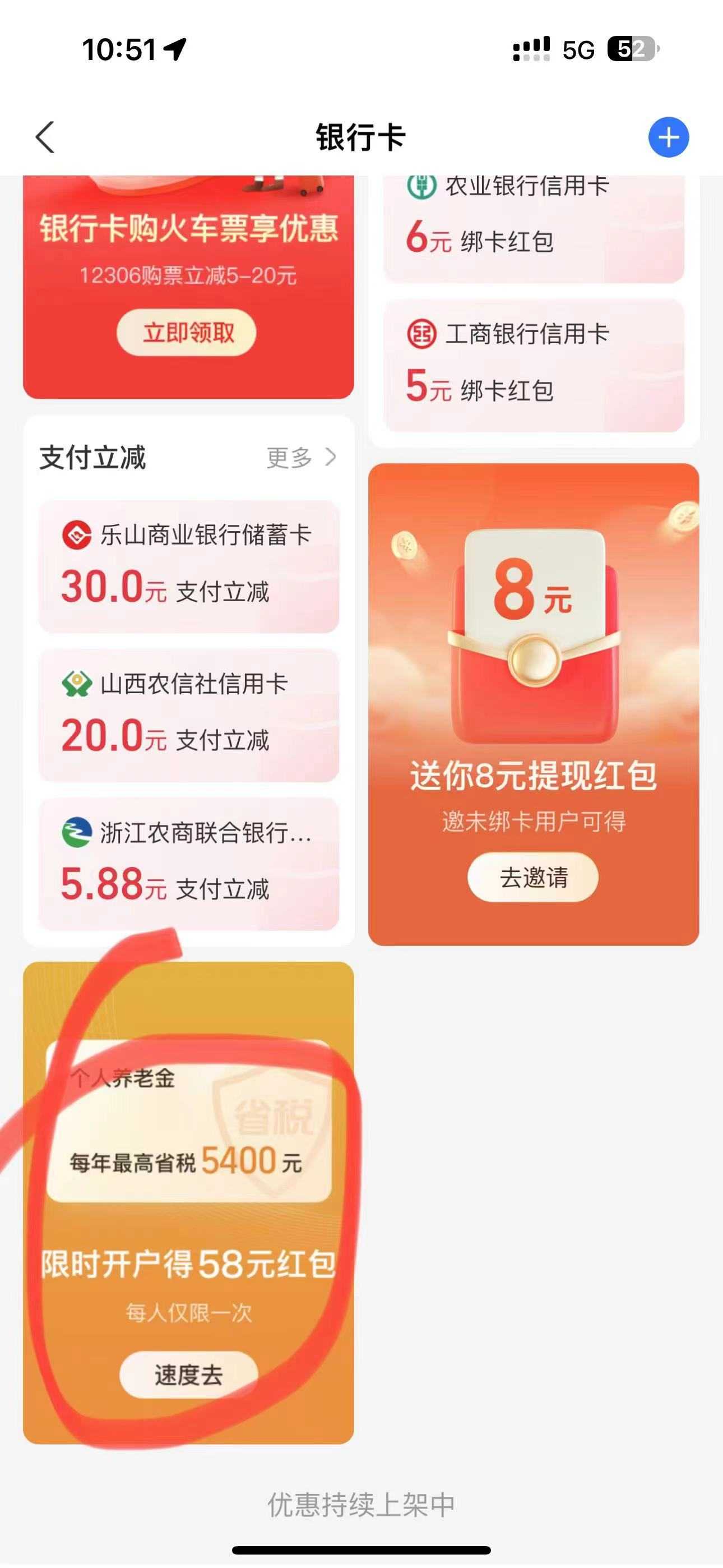Viewport: 723px width, 1568px height.
Task: Go back from the 银行卡 page
Action: click(x=45, y=137)
